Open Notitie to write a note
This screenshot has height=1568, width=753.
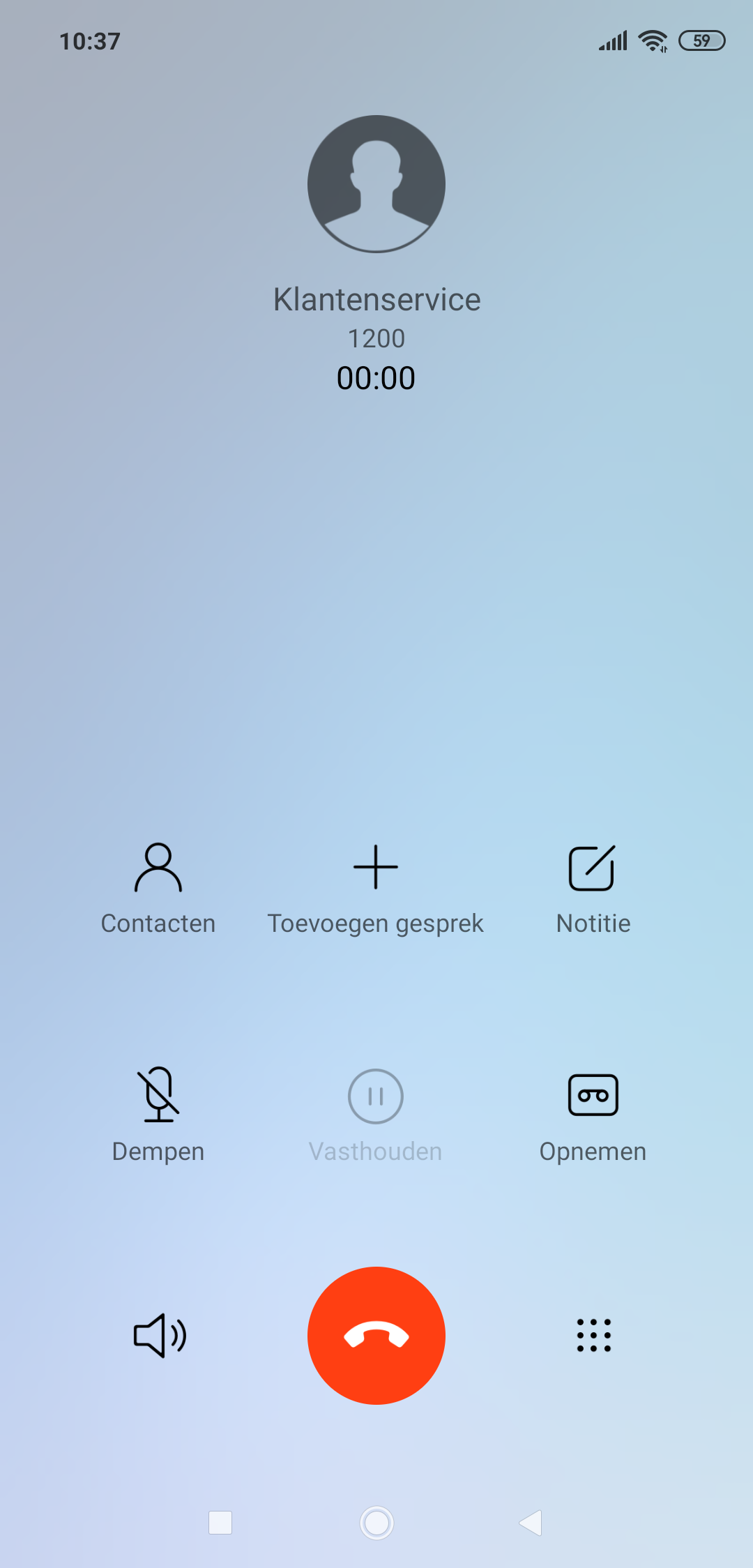pyautogui.click(x=593, y=889)
